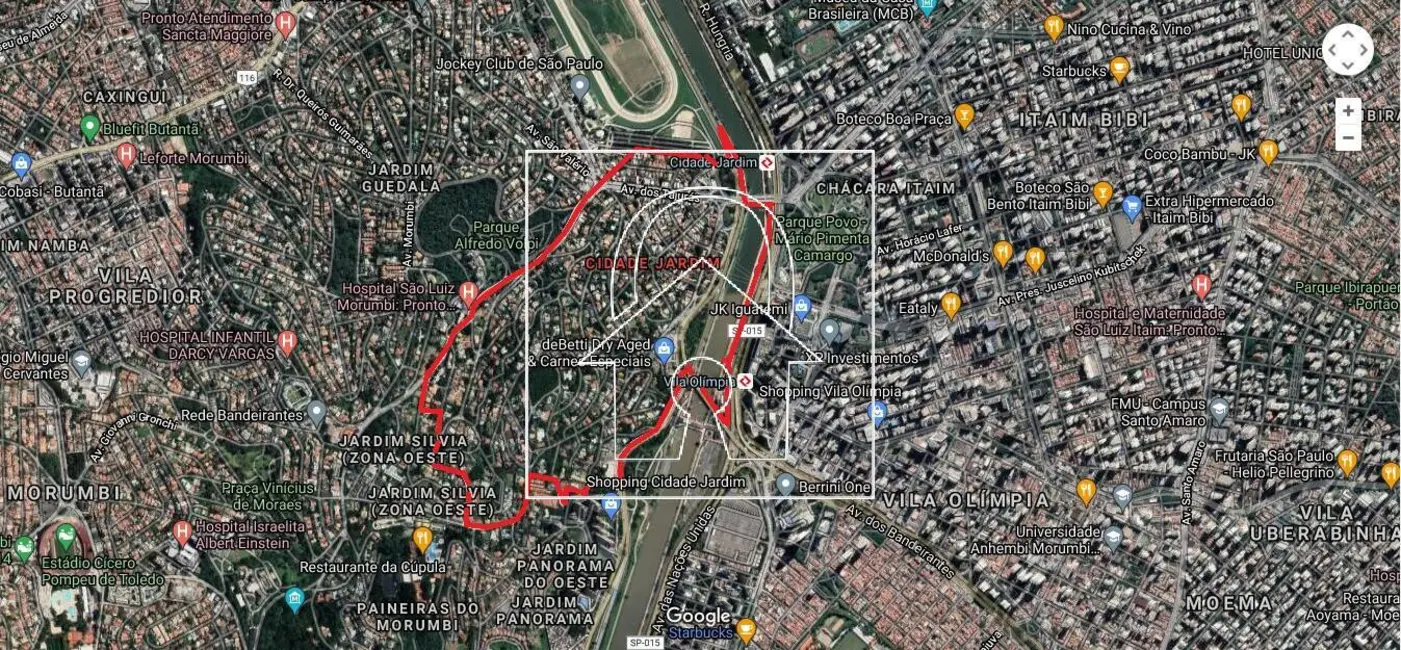Open the Berrini One marker

pyautogui.click(x=785, y=486)
